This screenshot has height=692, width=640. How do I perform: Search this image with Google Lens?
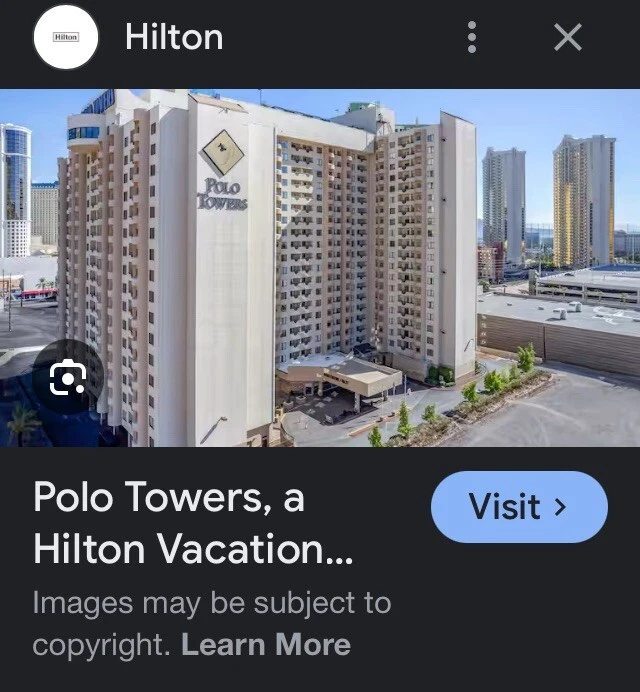[68, 377]
